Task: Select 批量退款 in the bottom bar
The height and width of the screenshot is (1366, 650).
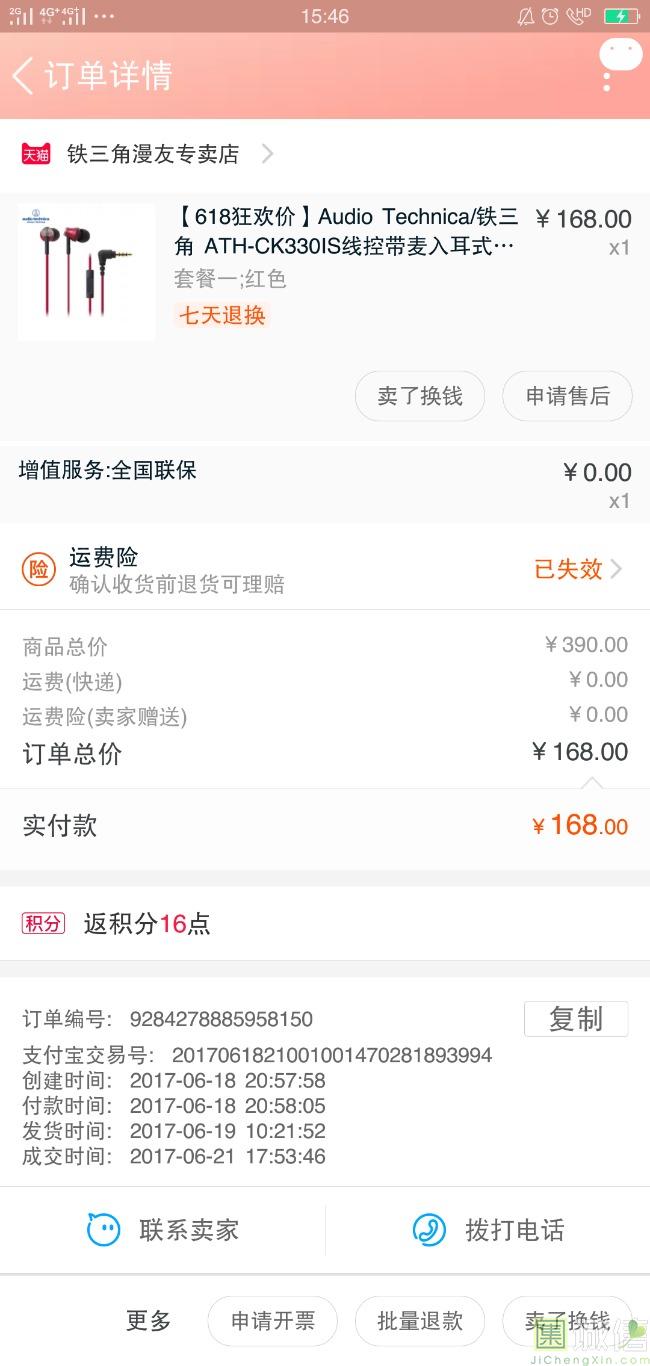Action: coord(420,1321)
